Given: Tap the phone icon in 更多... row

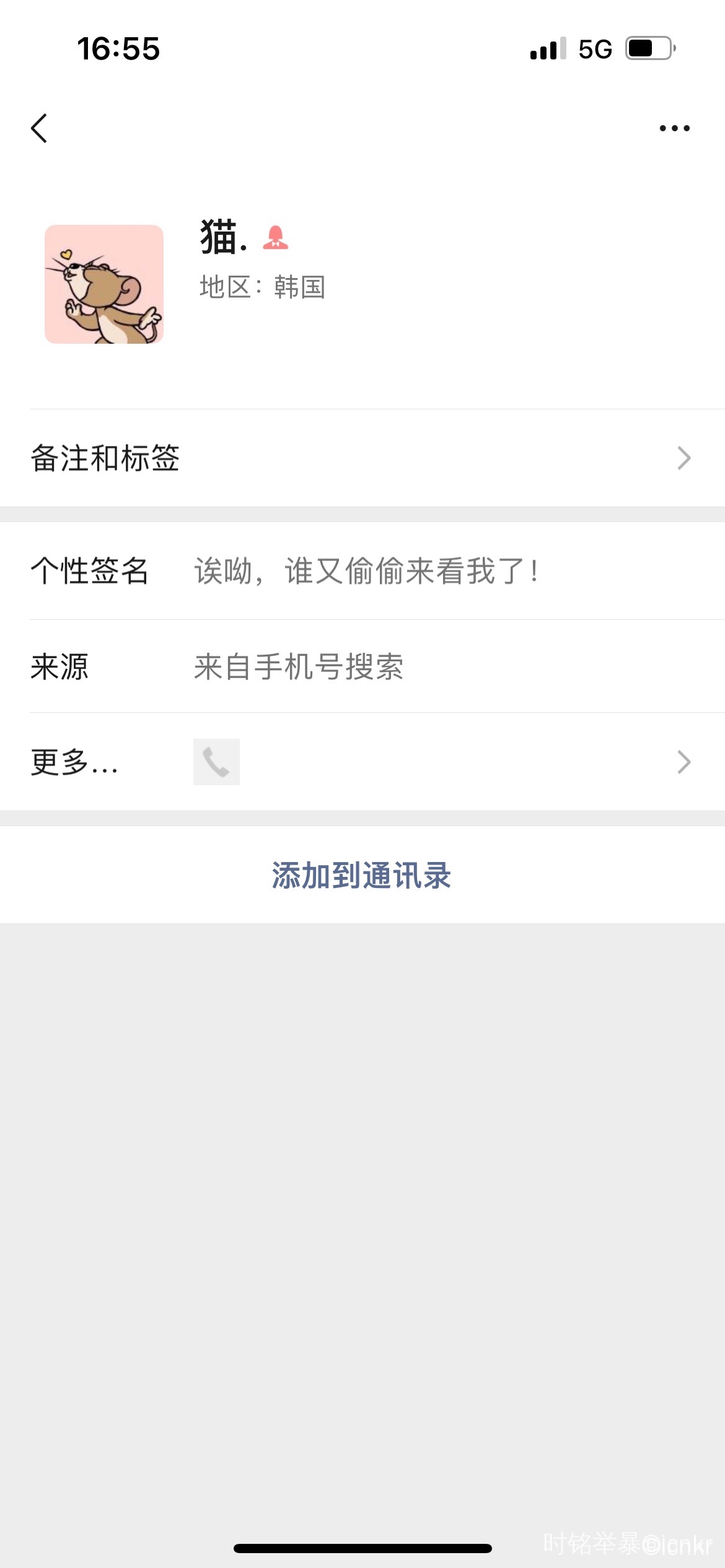Looking at the screenshot, I should 216,761.
